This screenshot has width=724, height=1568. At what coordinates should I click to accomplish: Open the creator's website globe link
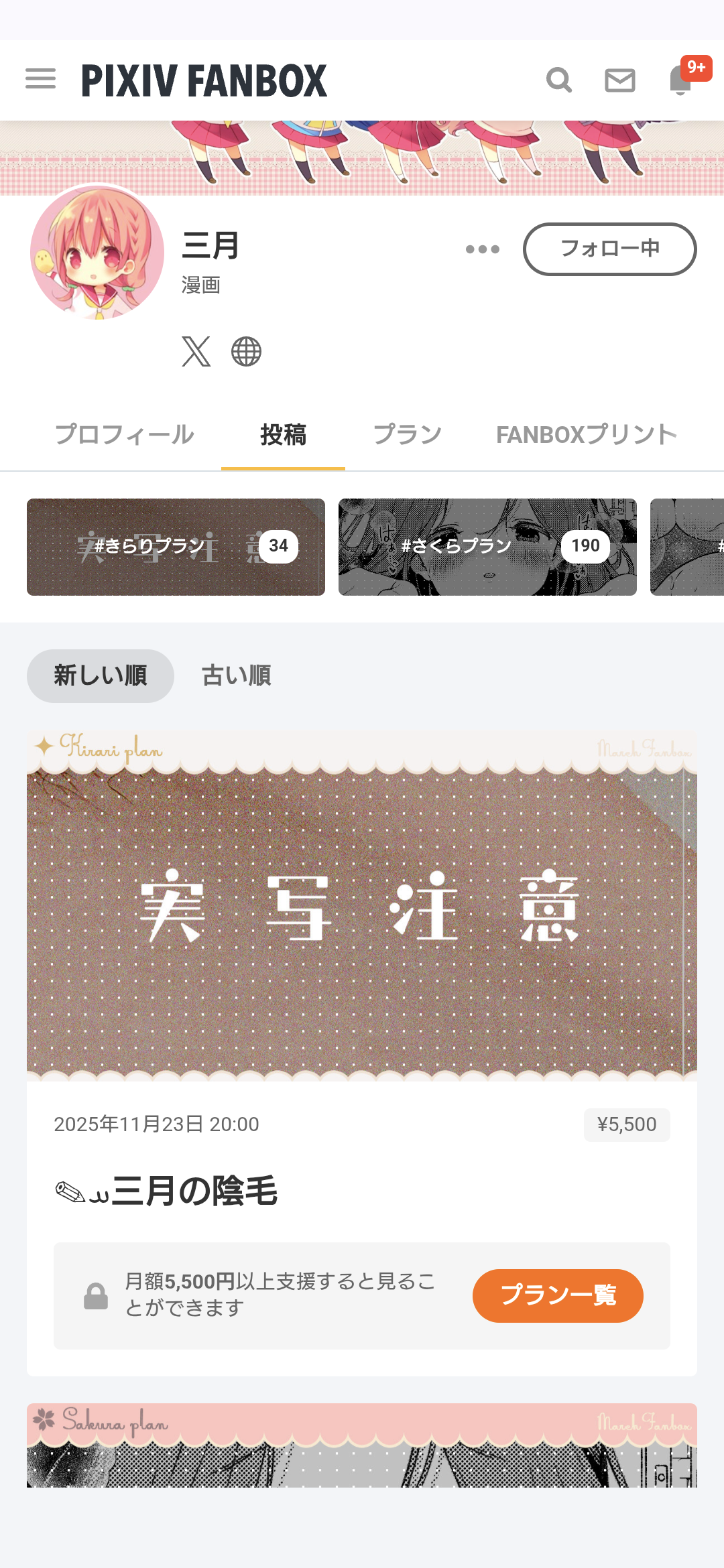click(x=246, y=352)
